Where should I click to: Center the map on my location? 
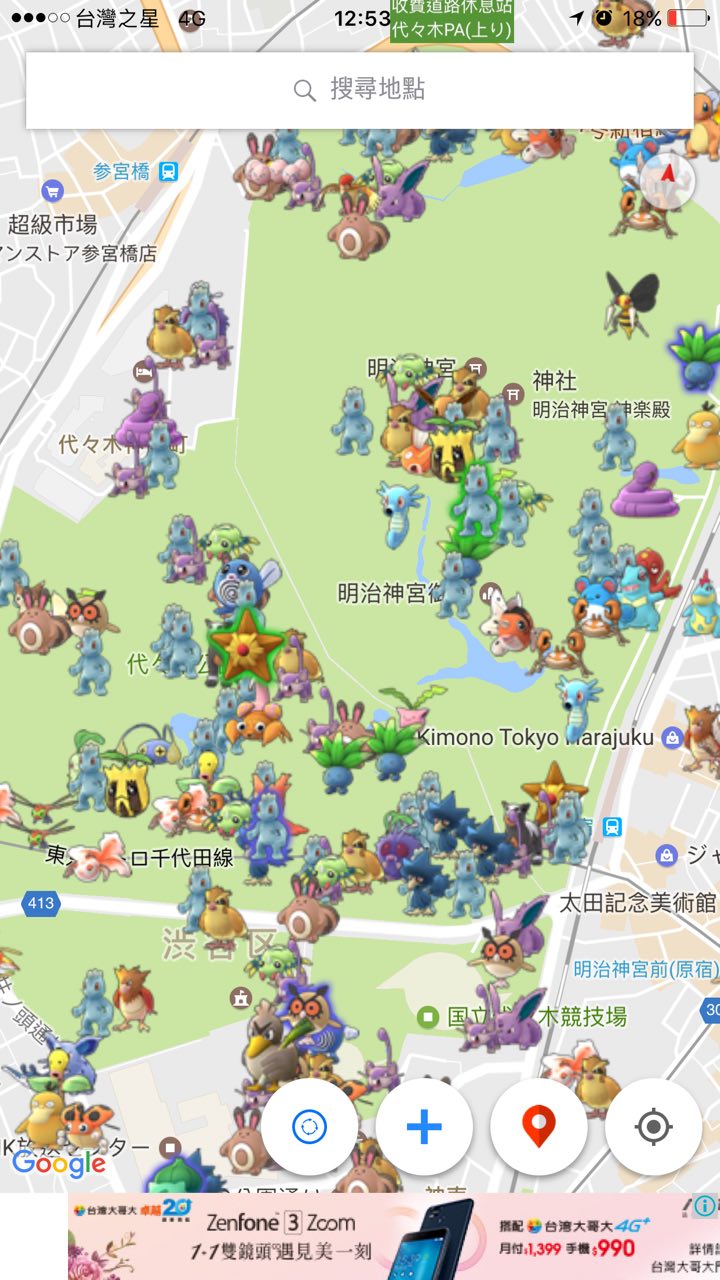point(653,1127)
